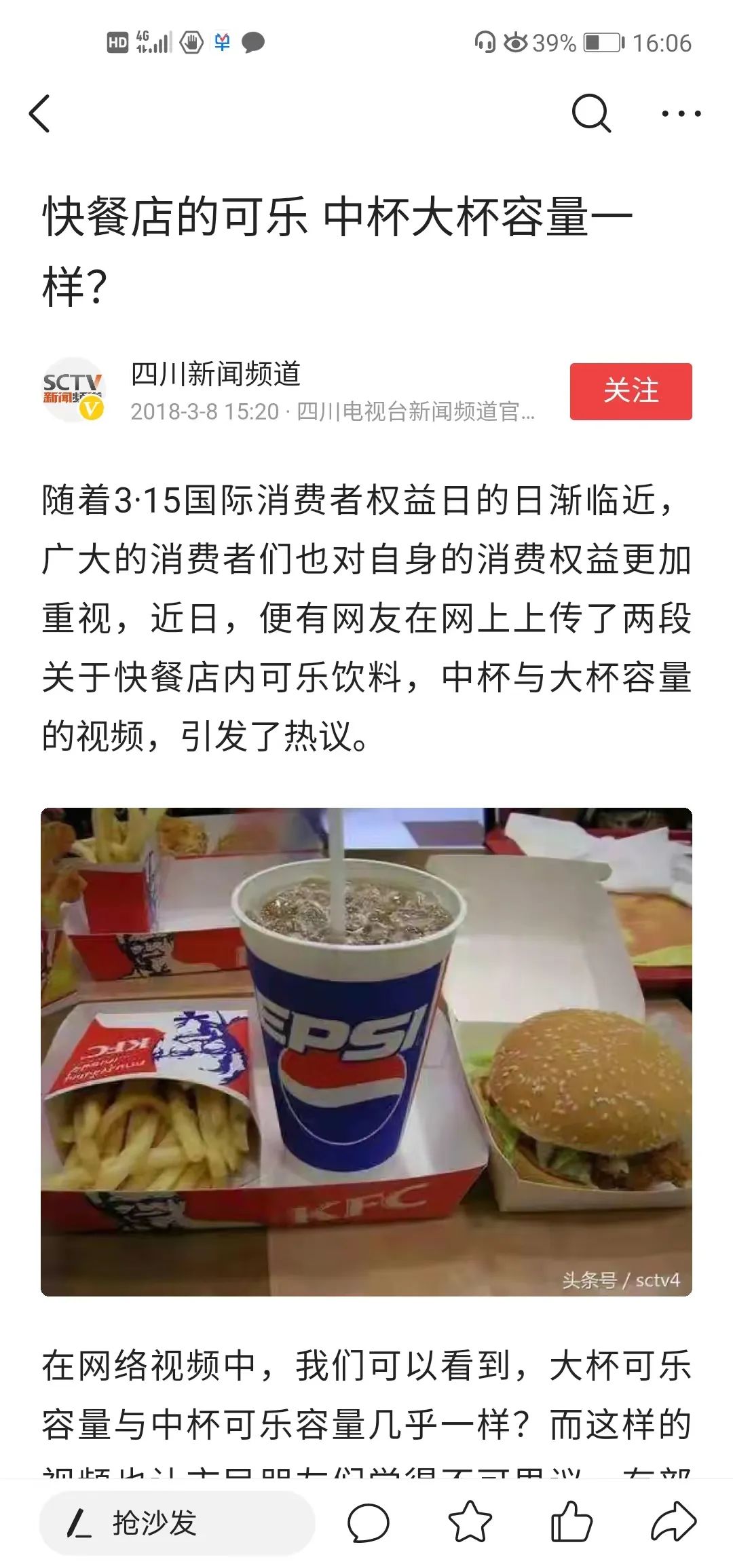Open the three-dot overflow menu
The height and width of the screenshot is (1568, 733).
coord(681,113)
